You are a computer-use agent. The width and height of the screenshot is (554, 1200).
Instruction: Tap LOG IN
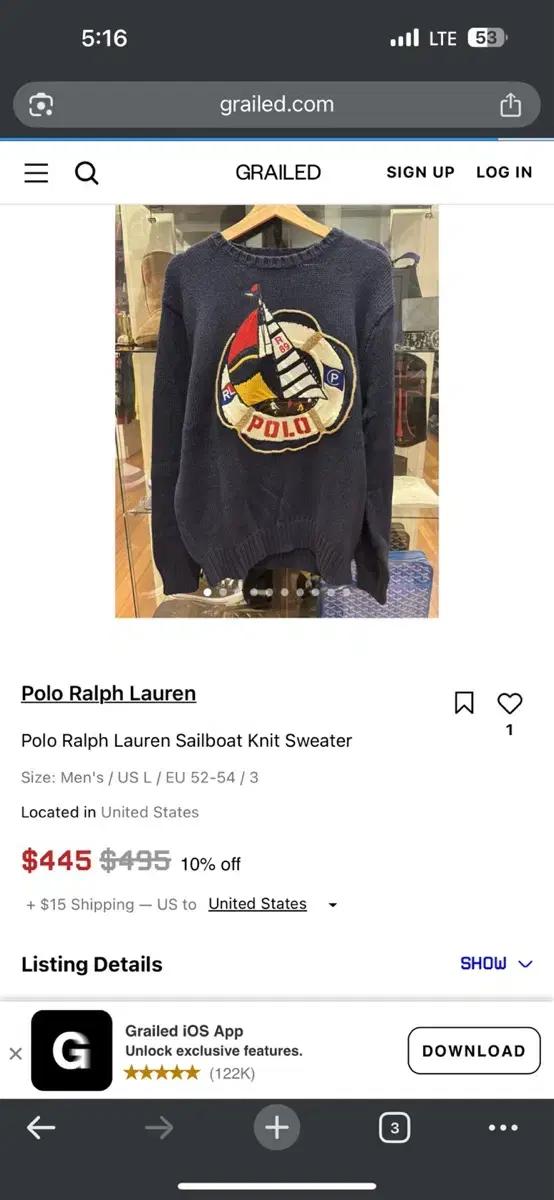(x=504, y=172)
